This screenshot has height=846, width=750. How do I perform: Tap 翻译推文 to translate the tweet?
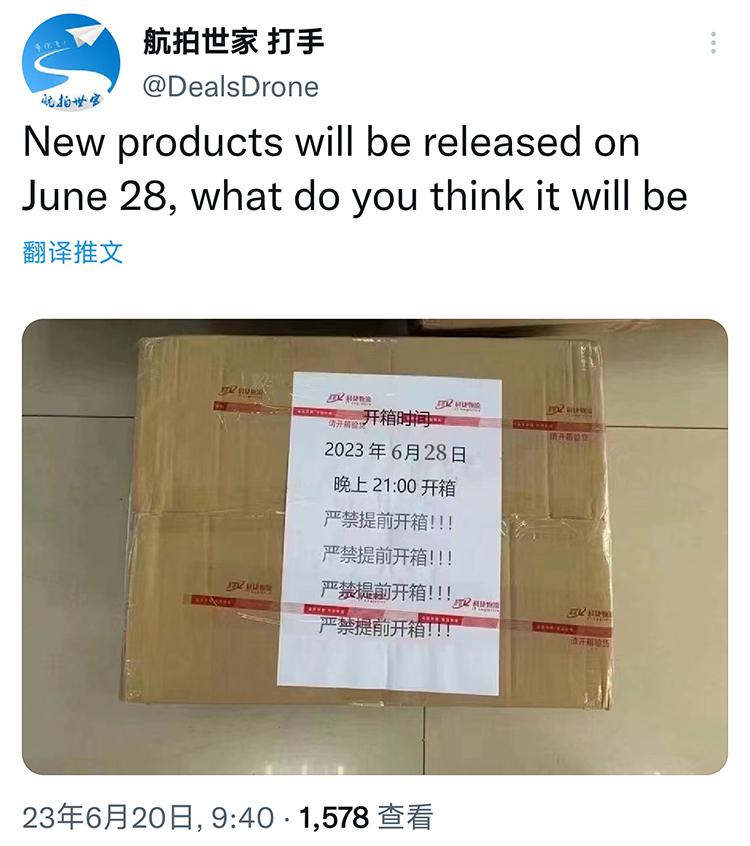click(x=72, y=252)
